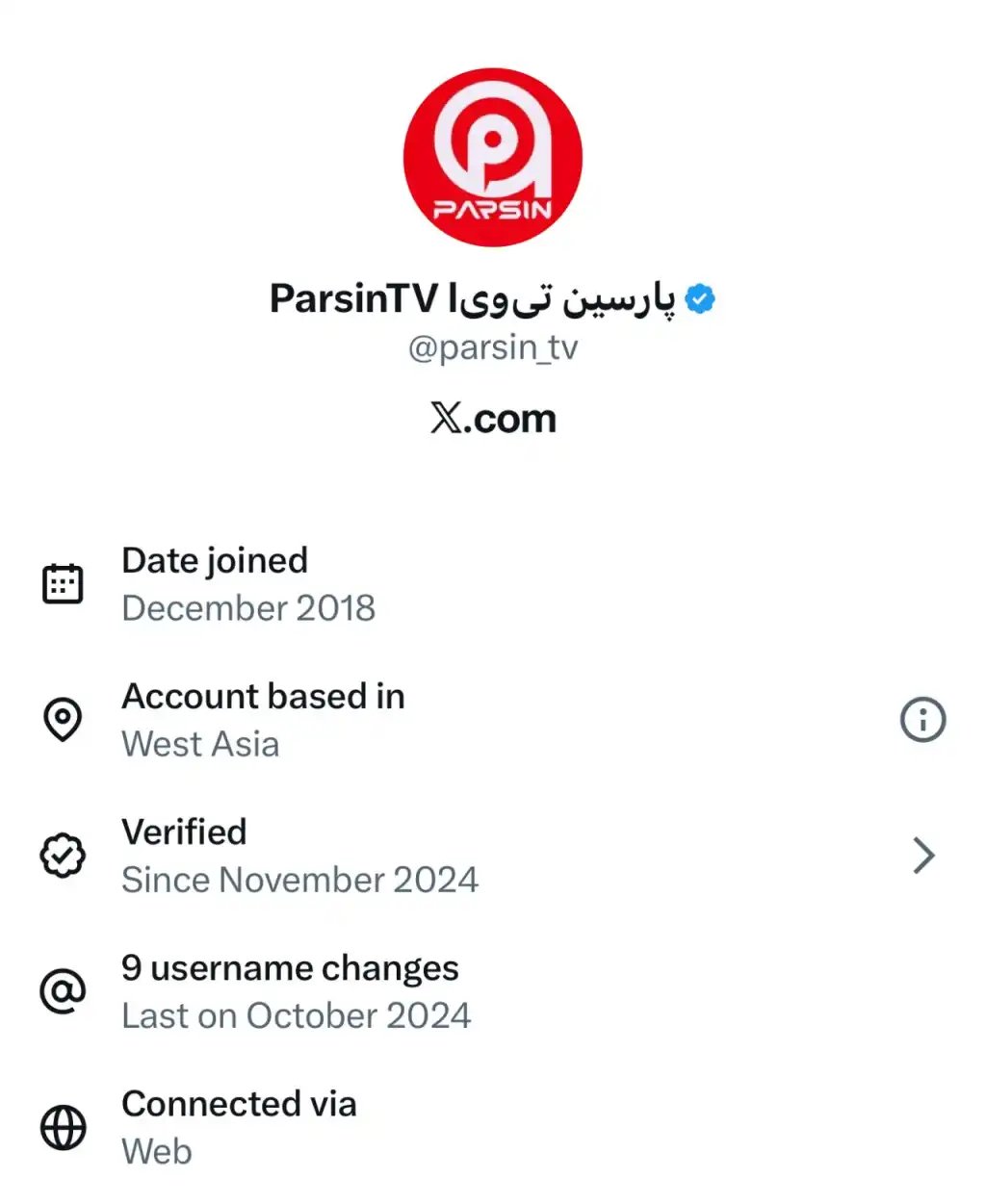This screenshot has height=1204, width=986.
Task: Expand the Verified details with the chevron
Action: point(922,855)
